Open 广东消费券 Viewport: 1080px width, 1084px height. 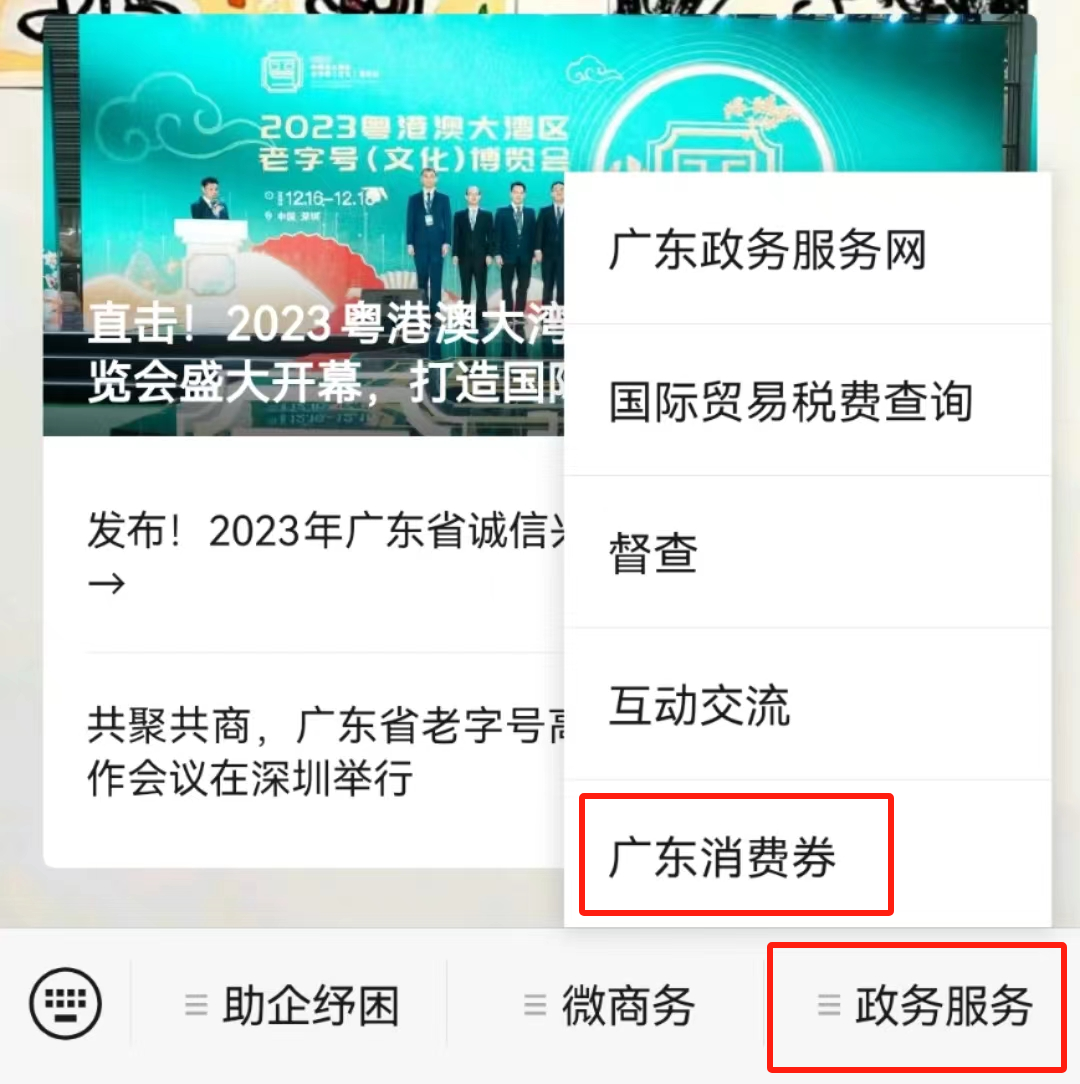[x=722, y=857]
